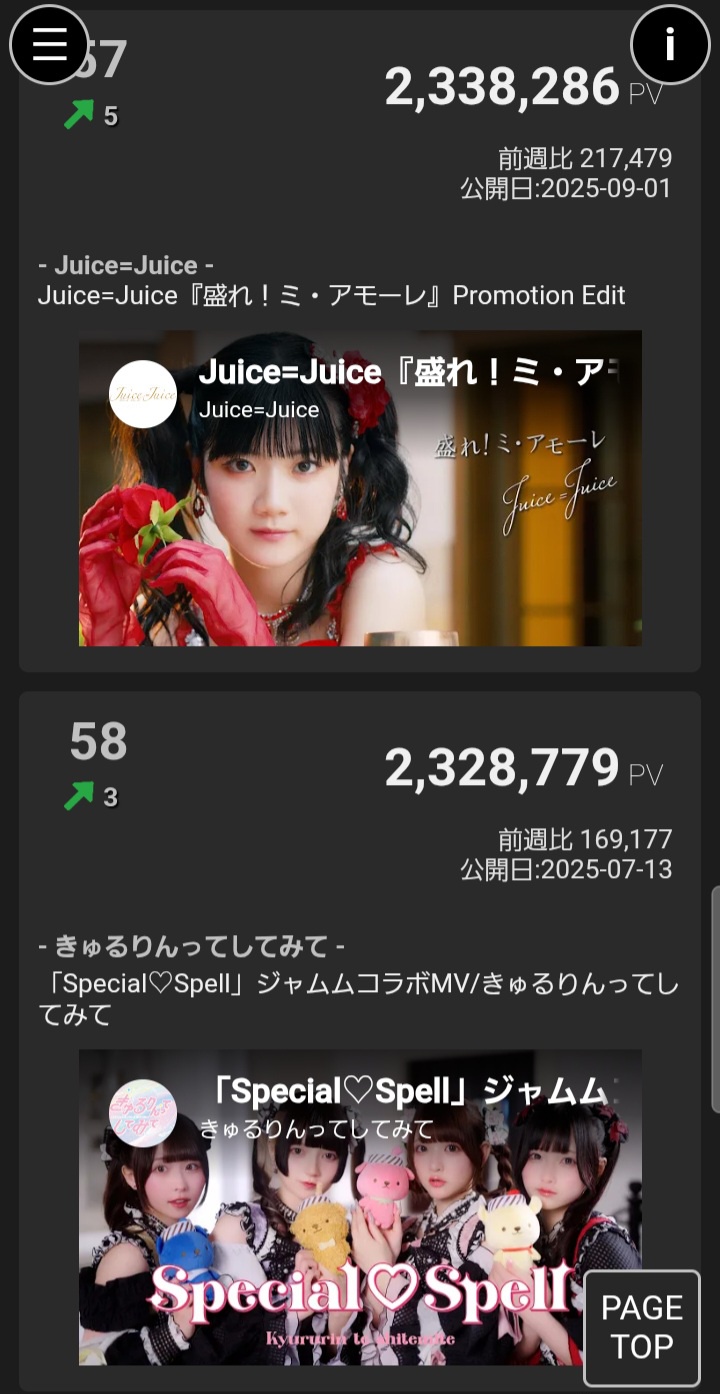Jump back with PAGE TOP button
This screenshot has height=1394, width=720.
pyautogui.click(x=641, y=1327)
